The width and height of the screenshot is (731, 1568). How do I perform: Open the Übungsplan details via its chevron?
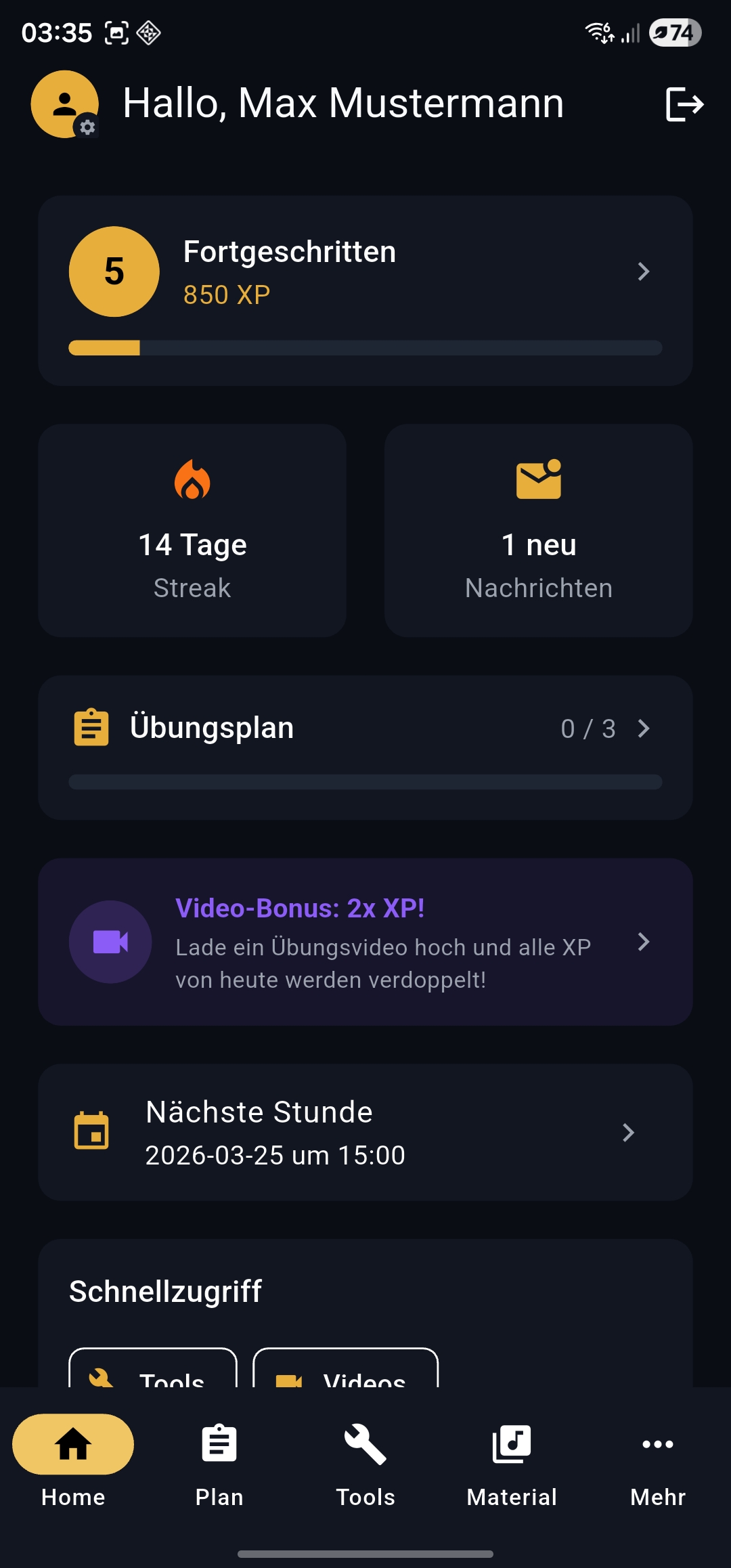pyautogui.click(x=644, y=729)
